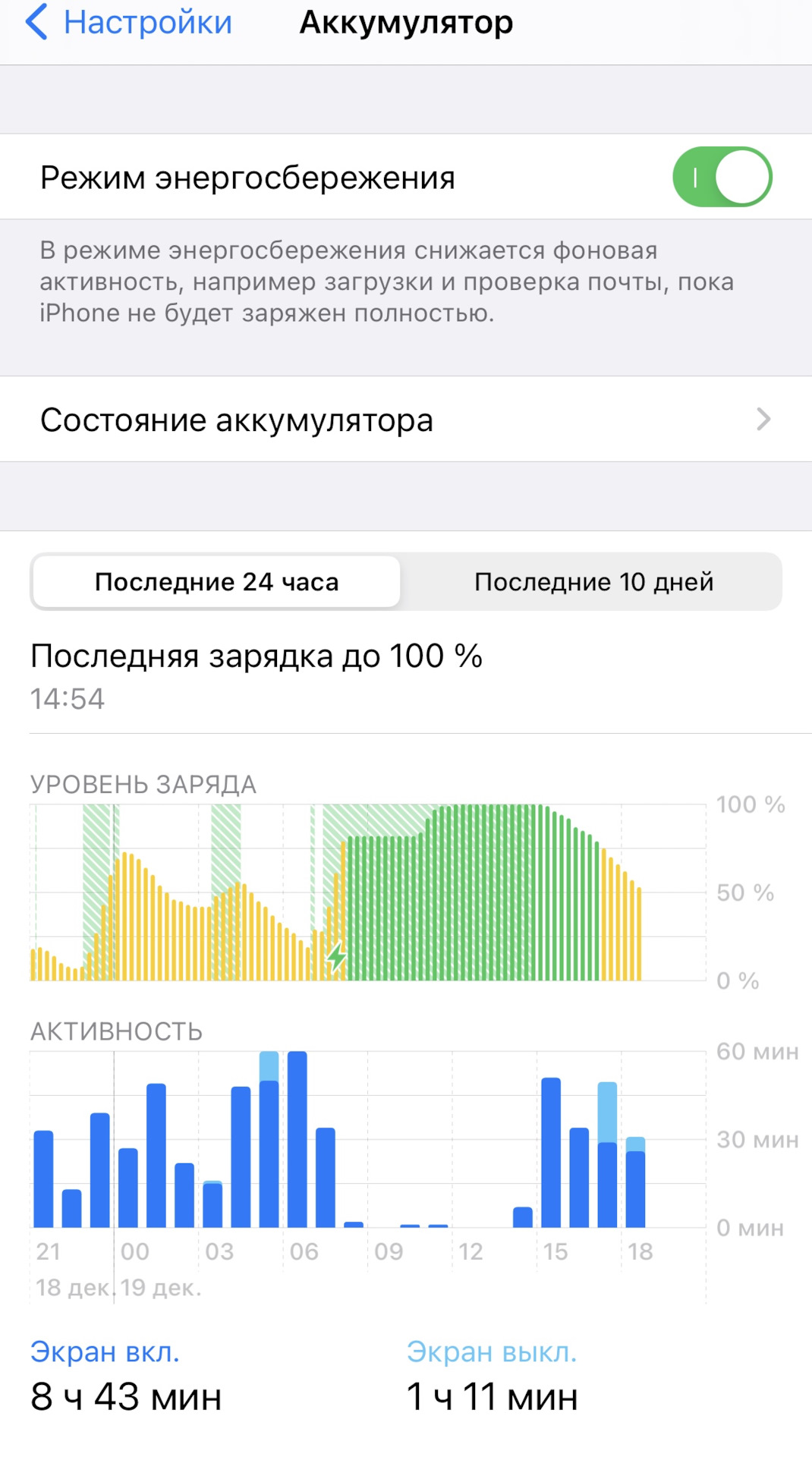The height and width of the screenshot is (1457, 812).
Task: Go back to Настройки
Action: 129,23
